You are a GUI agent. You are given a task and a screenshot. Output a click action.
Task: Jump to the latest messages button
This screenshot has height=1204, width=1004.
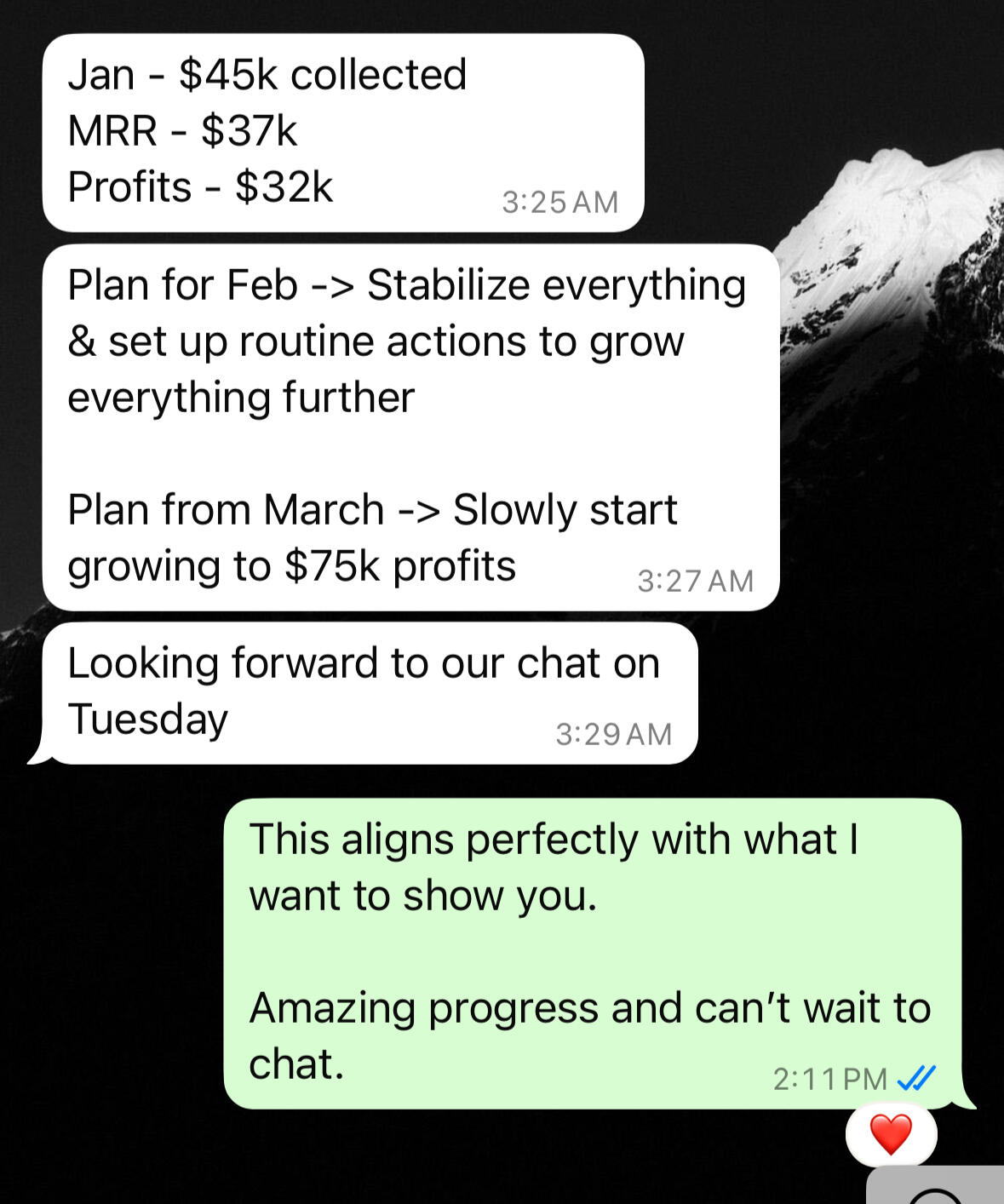tap(937, 1192)
